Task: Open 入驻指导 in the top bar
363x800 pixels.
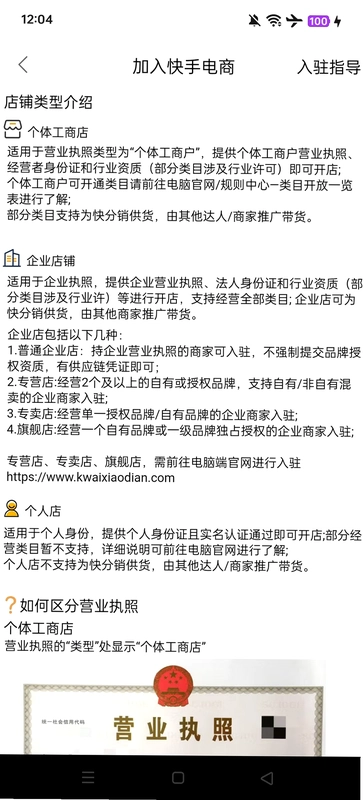Action: pyautogui.click(x=329, y=67)
